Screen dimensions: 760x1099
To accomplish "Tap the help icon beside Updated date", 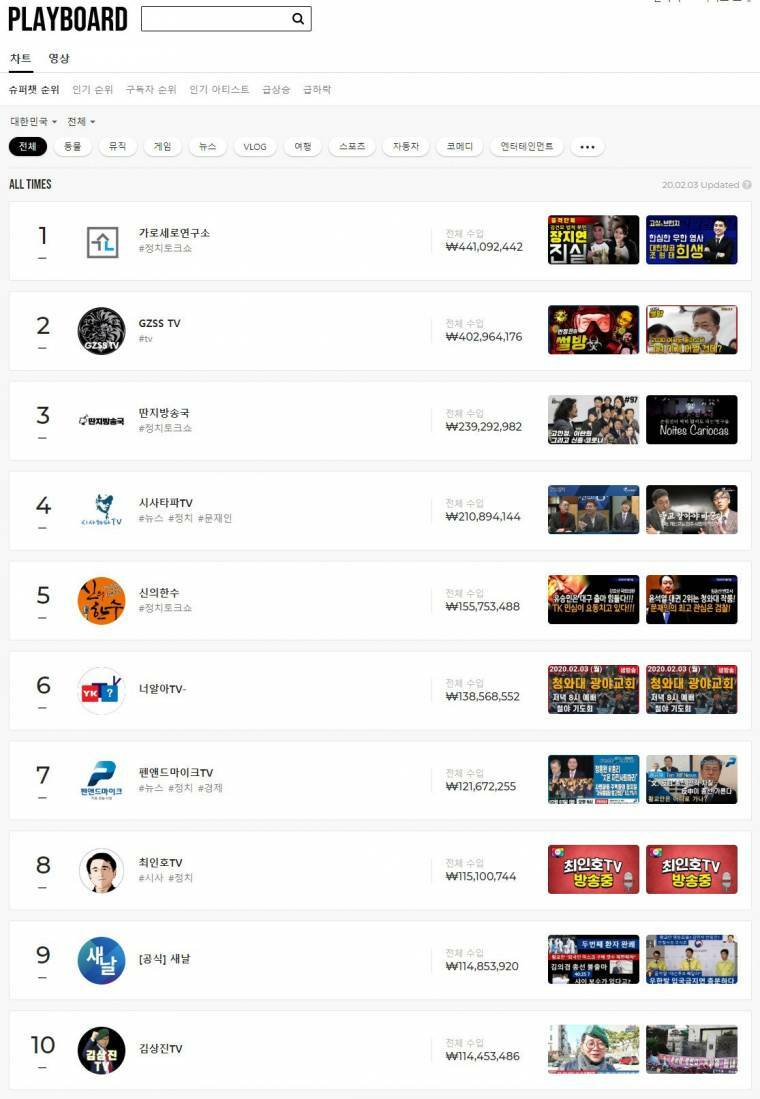I will pyautogui.click(x=747, y=185).
